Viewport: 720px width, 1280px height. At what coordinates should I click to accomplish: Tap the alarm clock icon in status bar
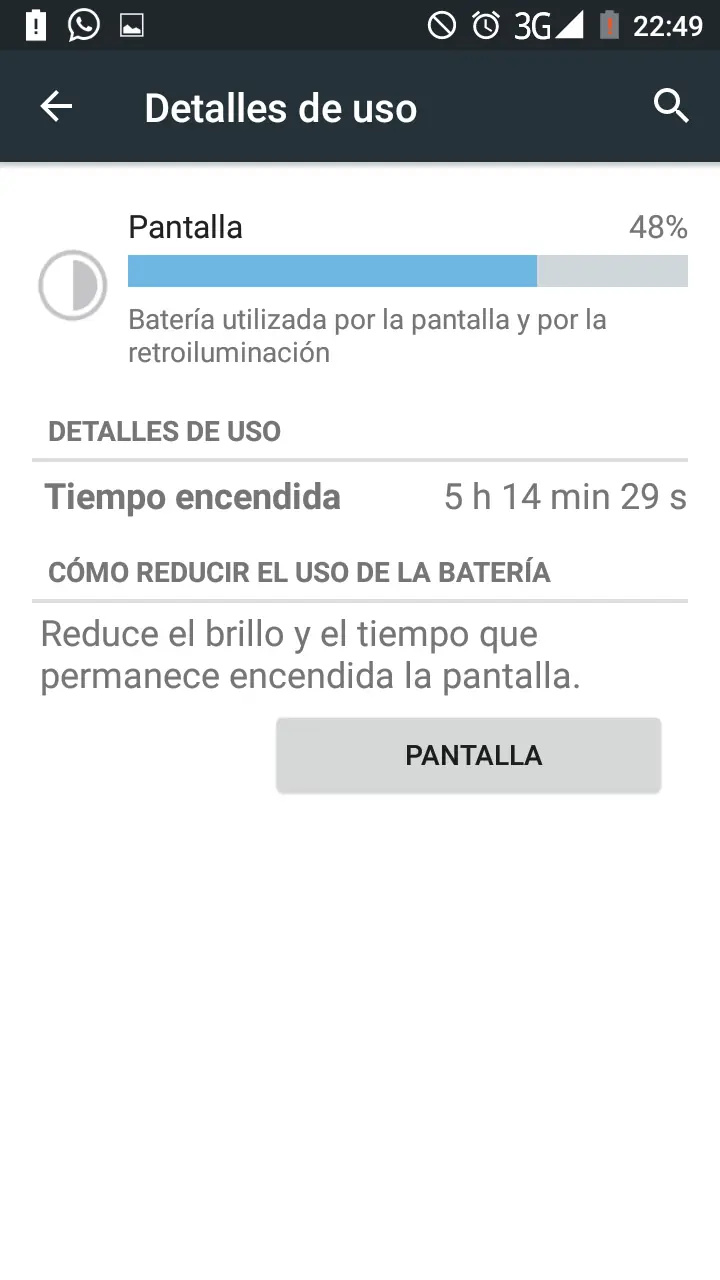point(485,25)
